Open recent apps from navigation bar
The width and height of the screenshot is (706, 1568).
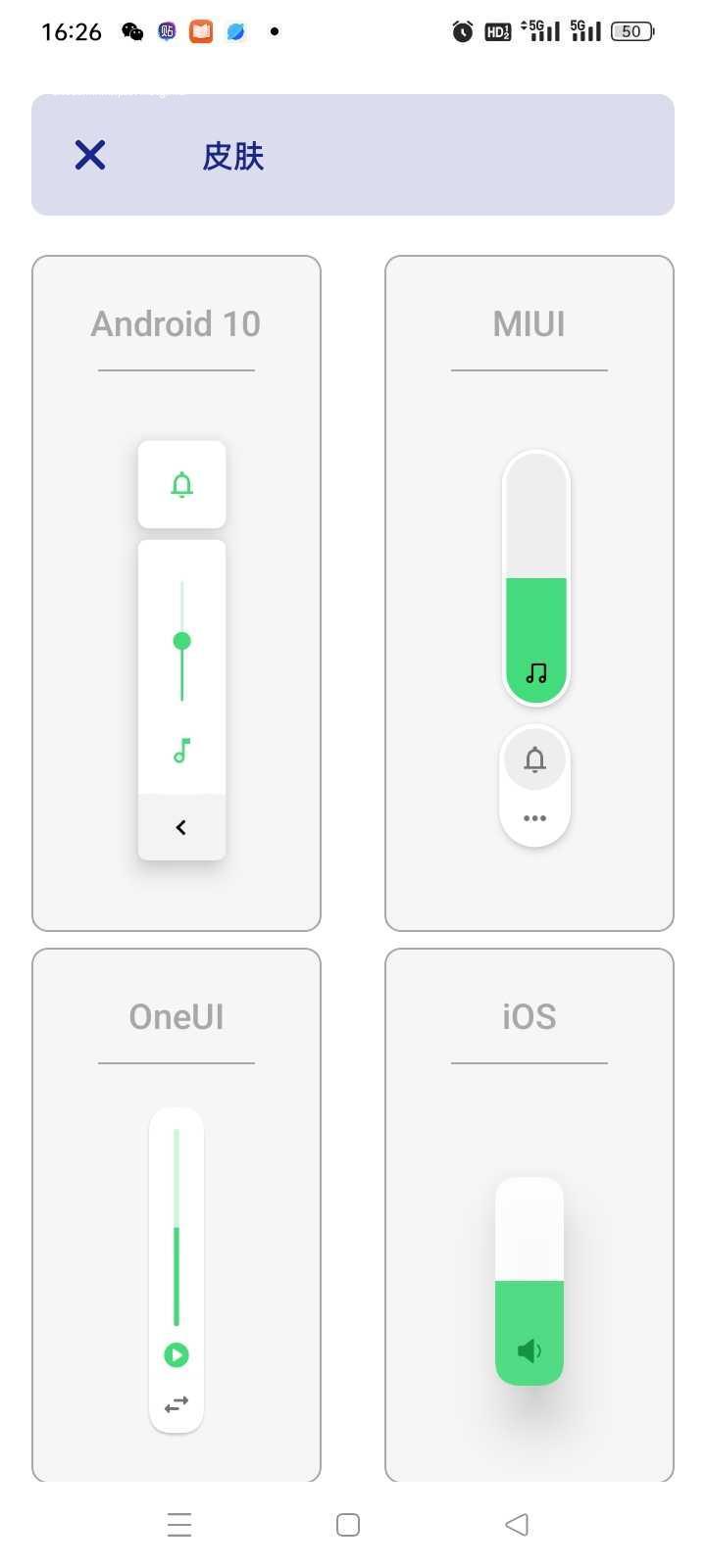click(x=179, y=1524)
